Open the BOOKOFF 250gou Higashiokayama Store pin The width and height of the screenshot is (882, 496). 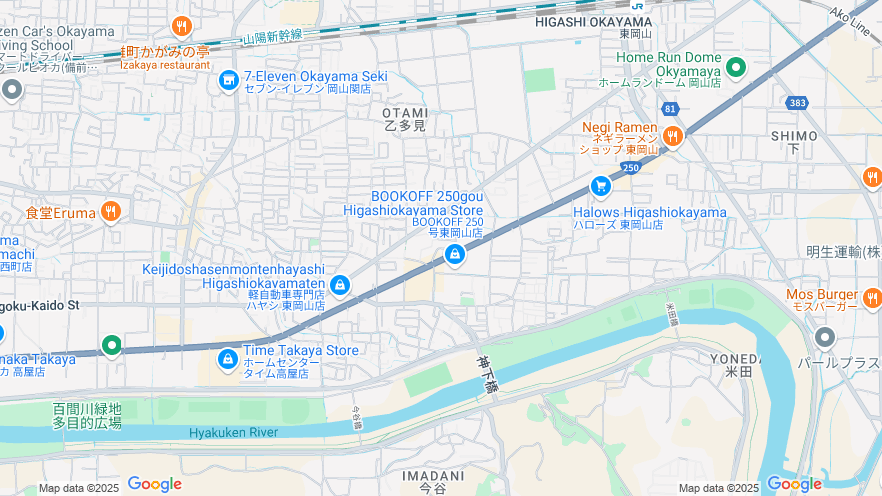[455, 255]
